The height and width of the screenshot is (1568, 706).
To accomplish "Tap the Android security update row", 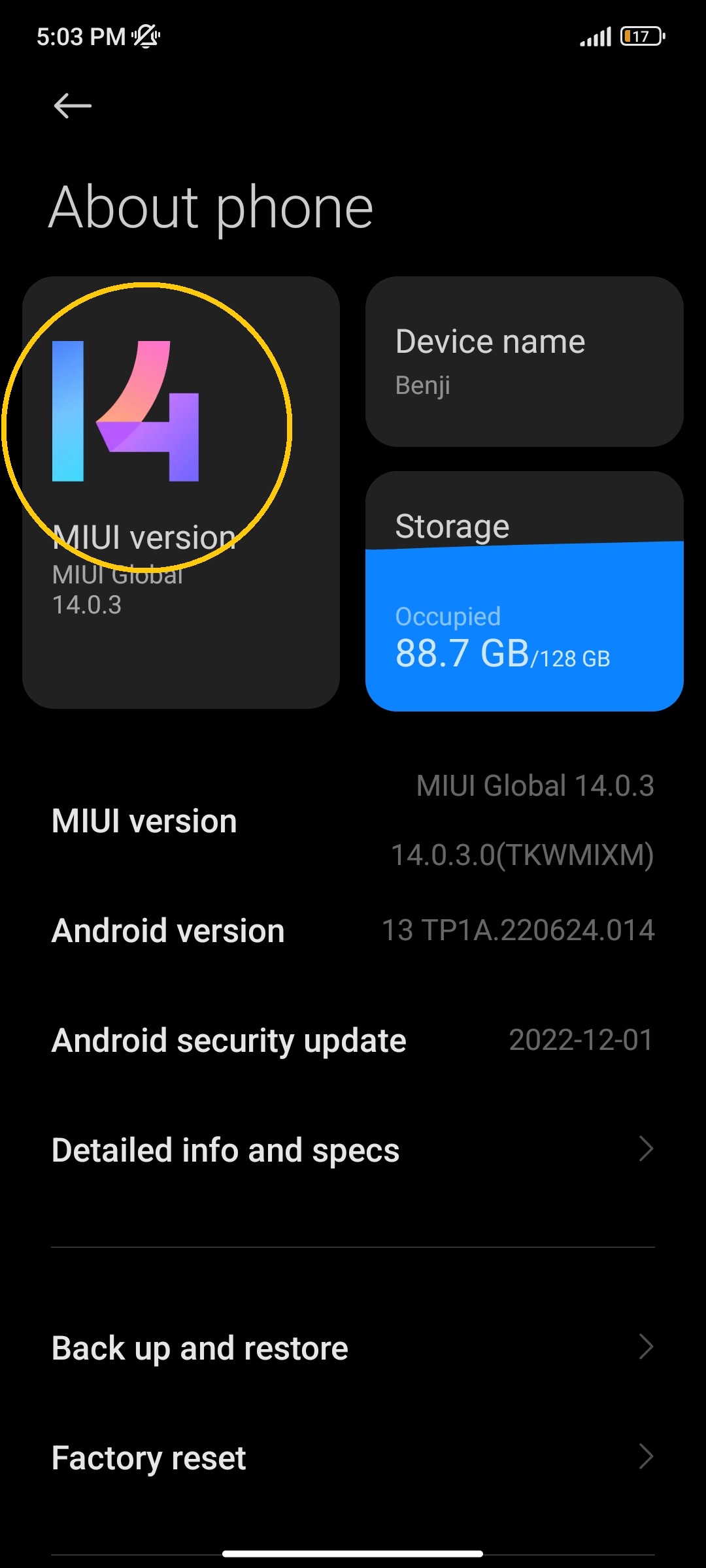I will pos(353,1040).
